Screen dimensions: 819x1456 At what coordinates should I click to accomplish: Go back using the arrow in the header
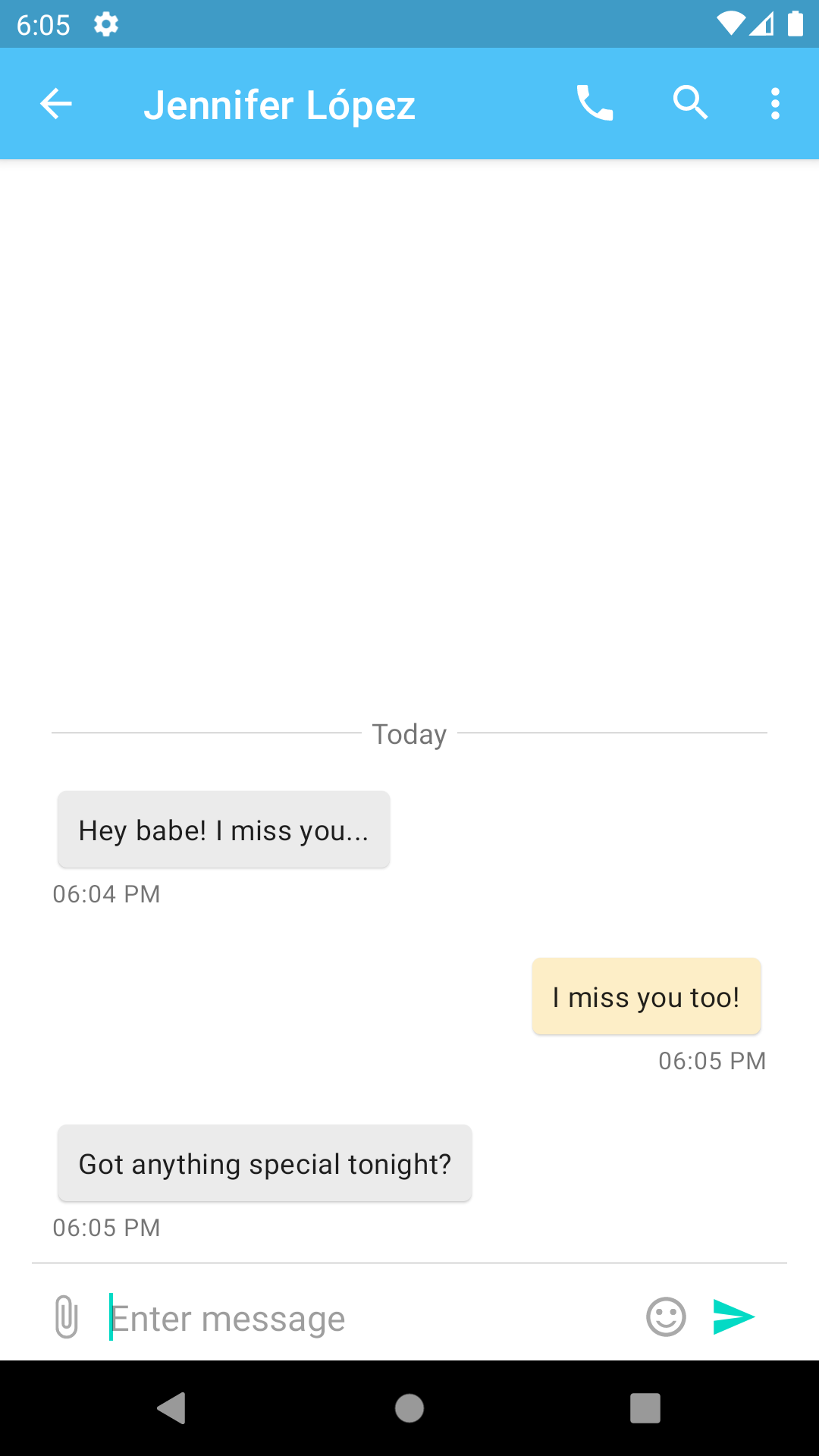55,103
